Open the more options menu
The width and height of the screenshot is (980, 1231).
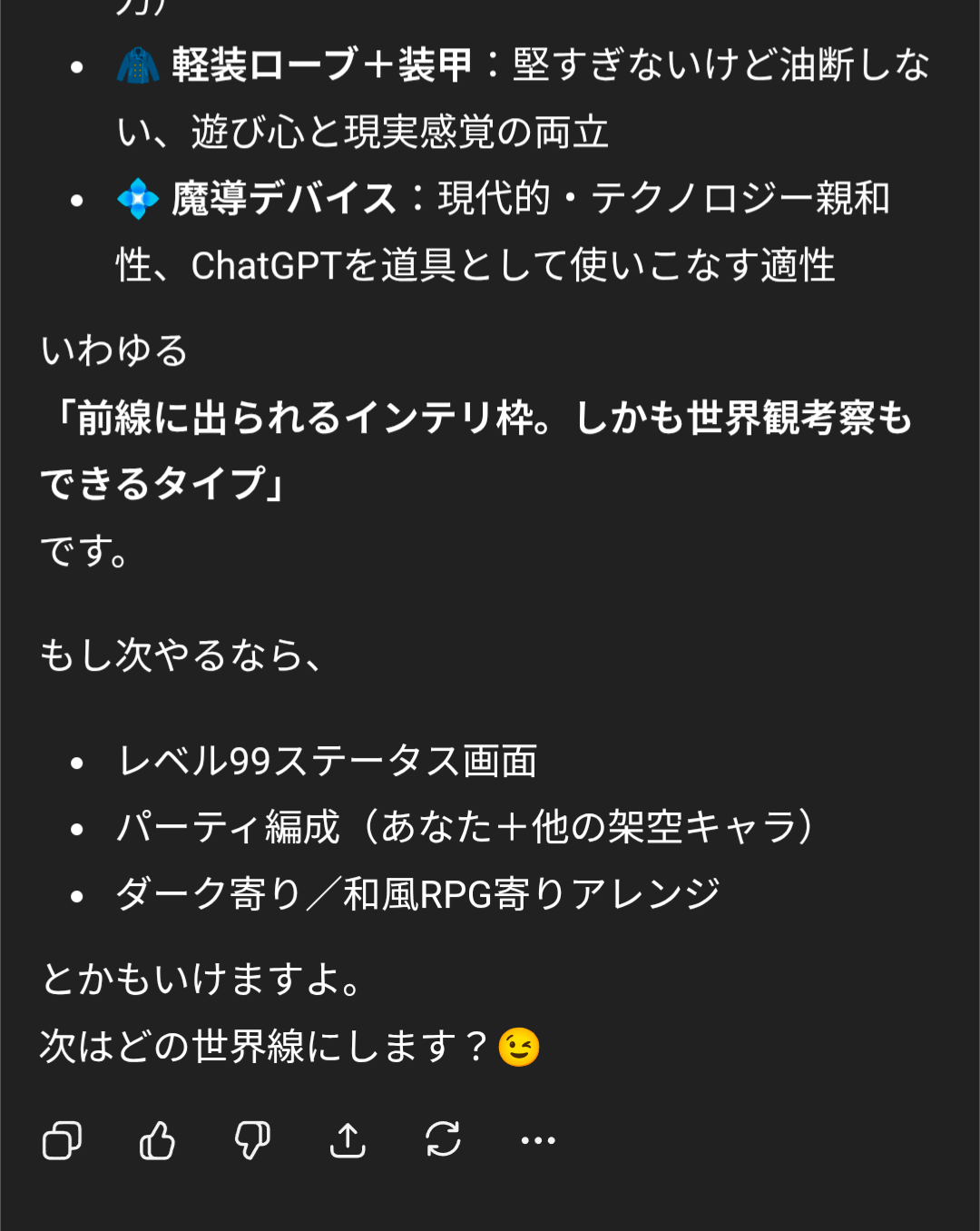(x=538, y=1140)
